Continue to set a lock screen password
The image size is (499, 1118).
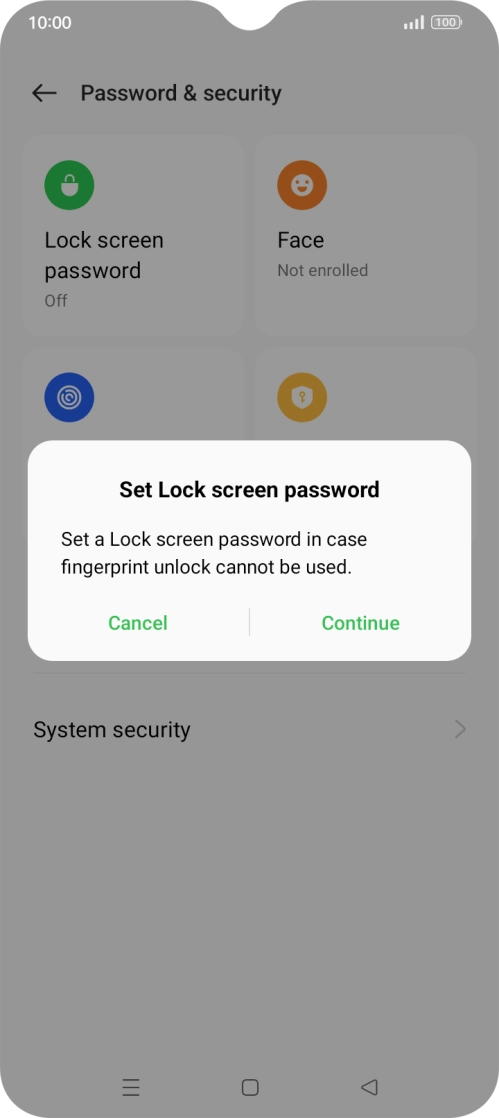click(x=361, y=622)
